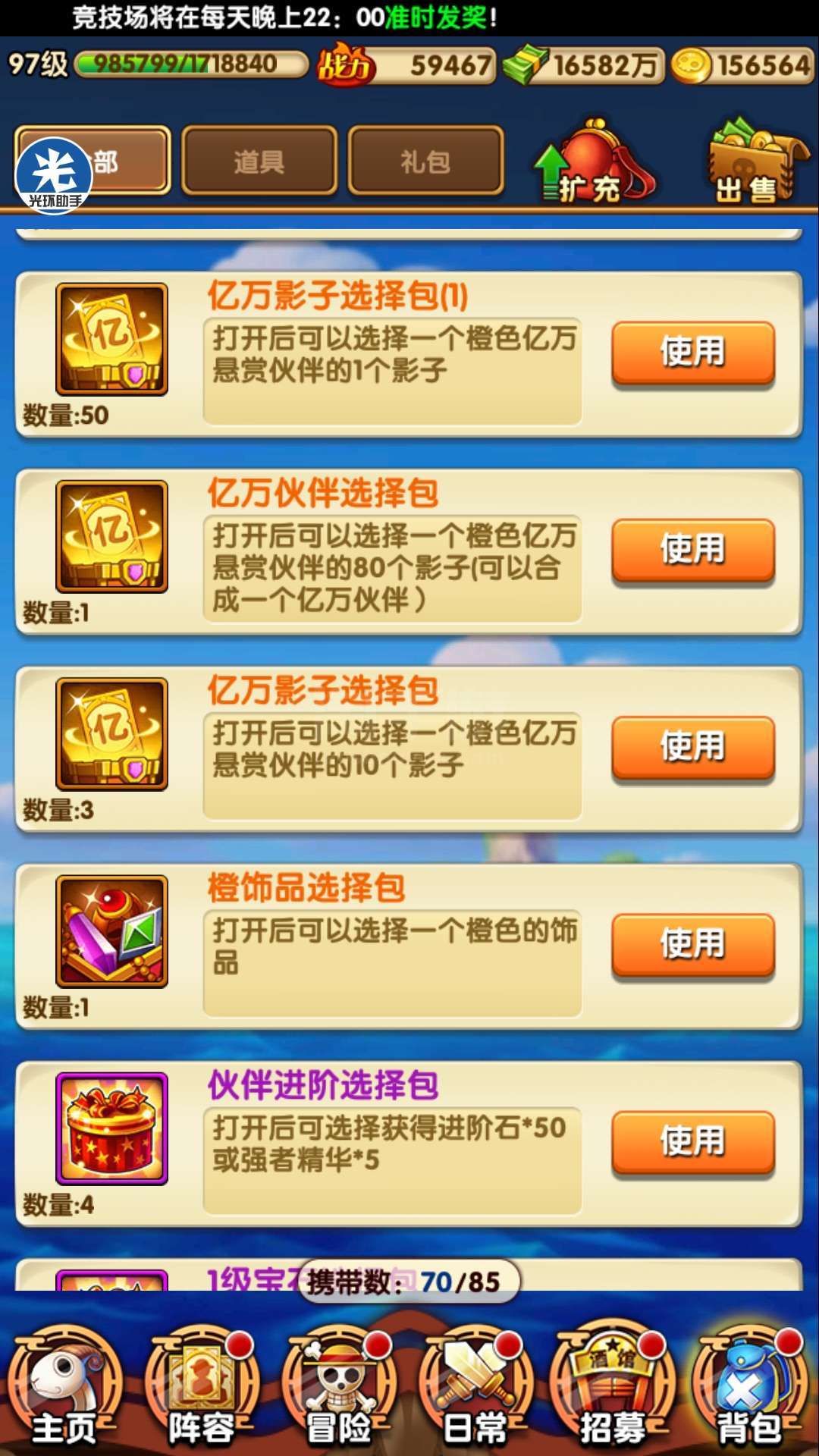819x1456 pixels.
Task: Open the 伙伴进阶选择包 gift box icon
Action: tap(111, 1128)
